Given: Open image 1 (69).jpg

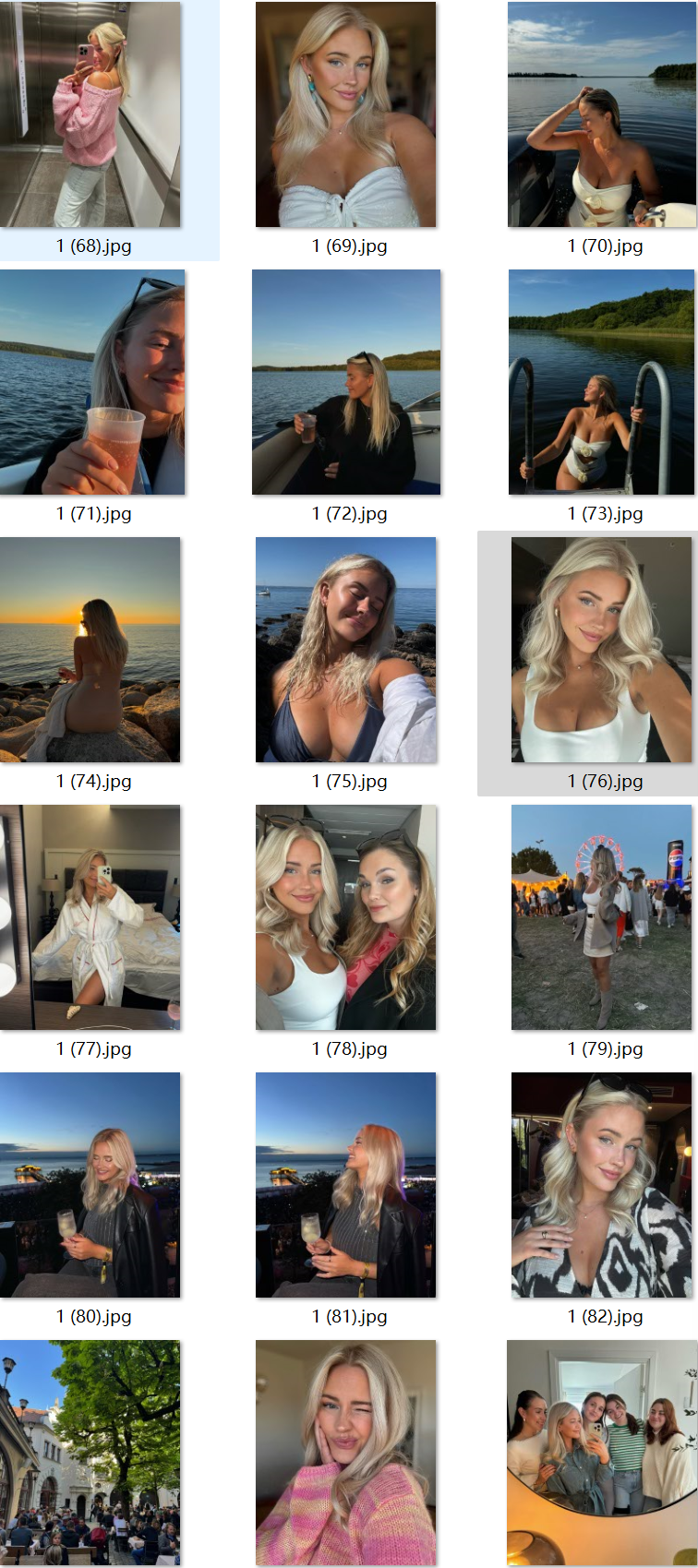Looking at the screenshot, I should [x=346, y=115].
